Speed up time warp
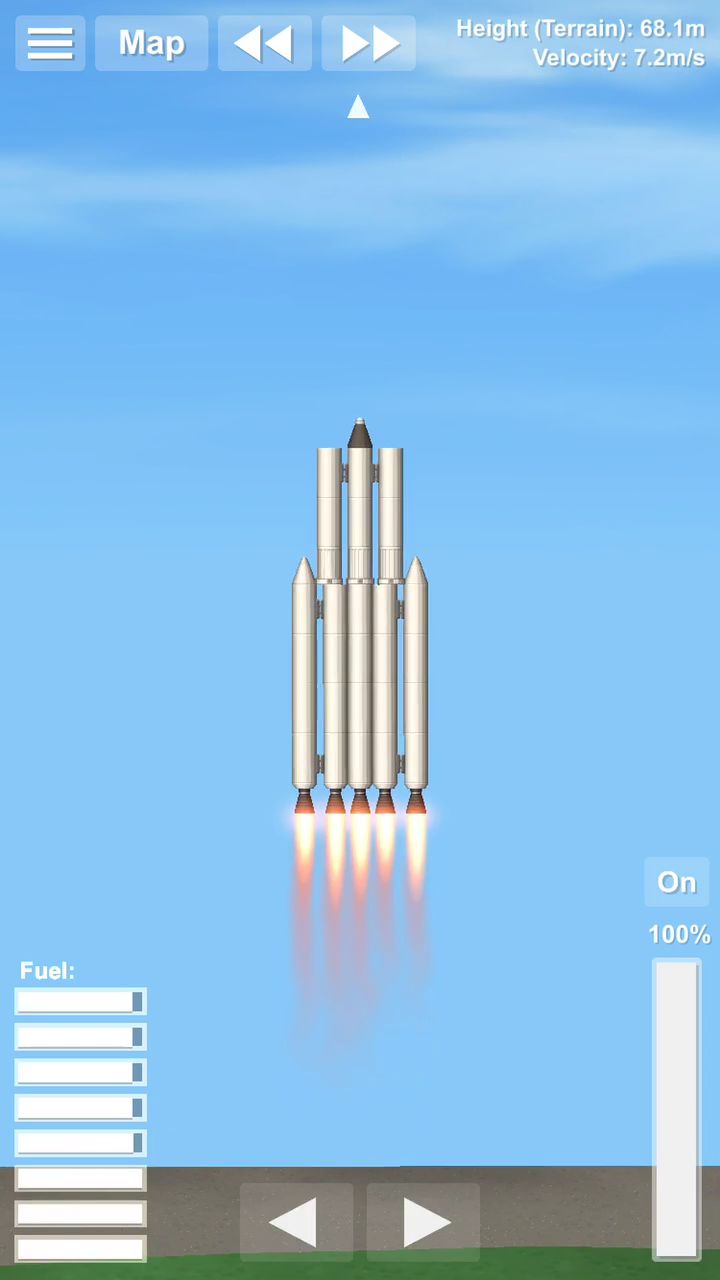The height and width of the screenshot is (1280, 720). pos(368,43)
